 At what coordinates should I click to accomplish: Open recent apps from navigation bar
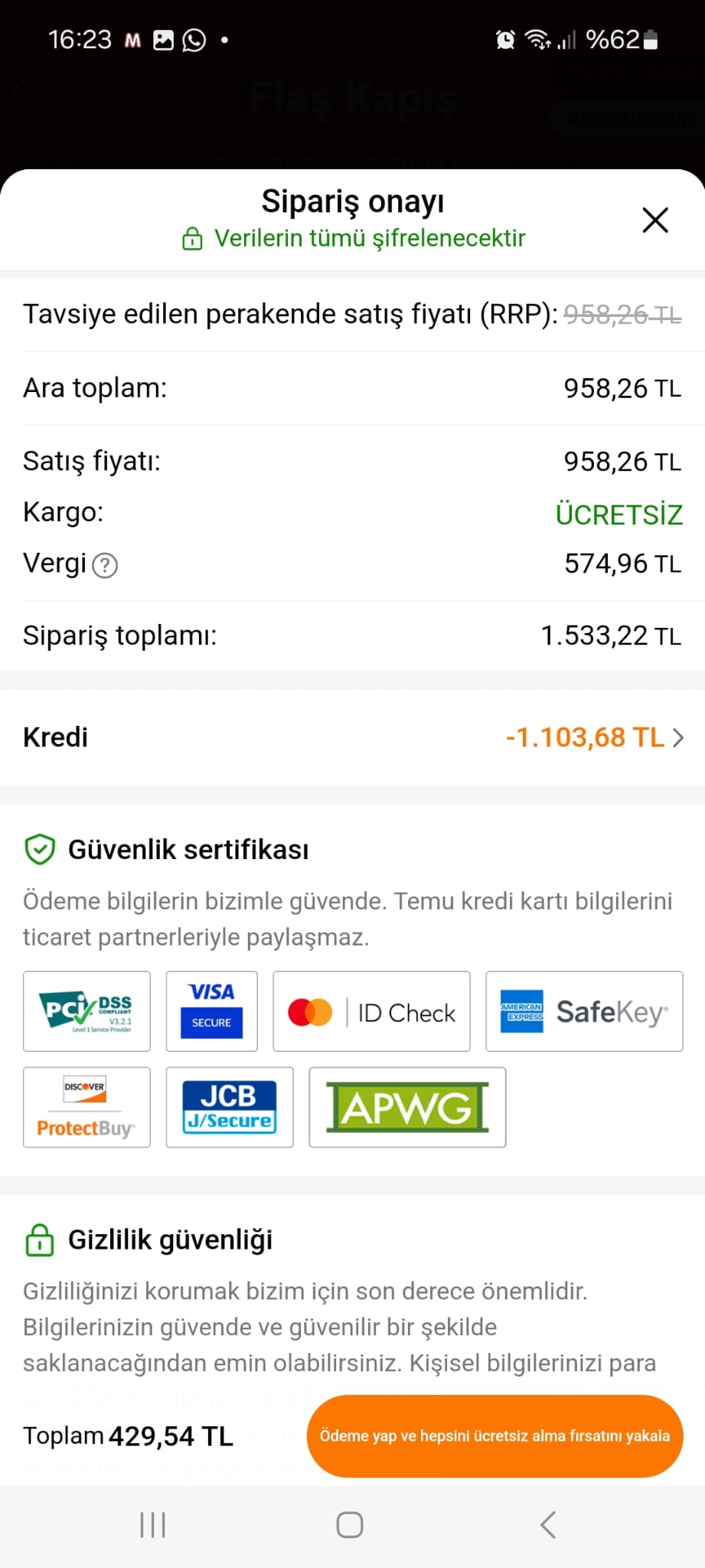(153, 1524)
